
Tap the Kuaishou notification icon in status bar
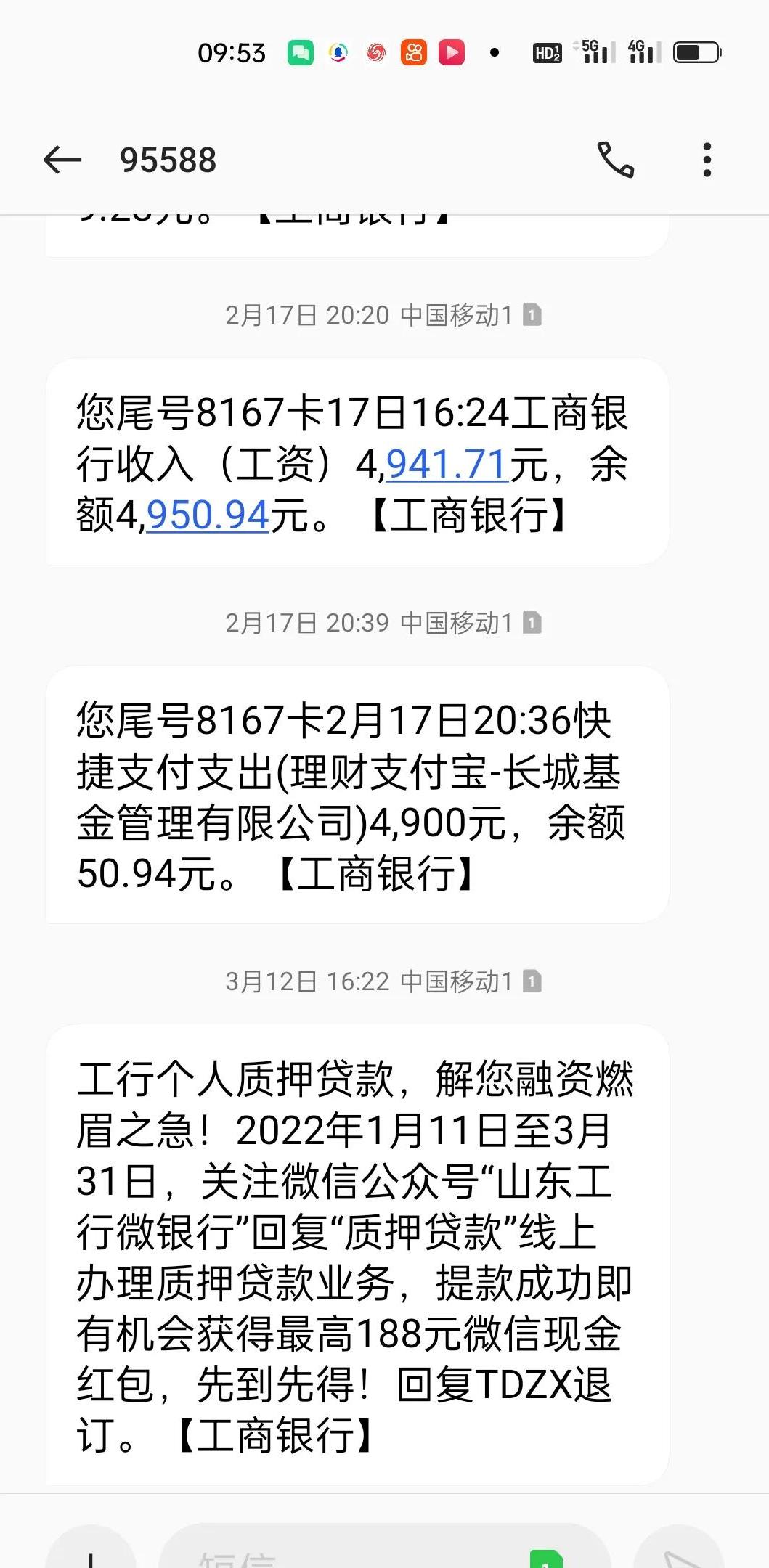click(x=413, y=53)
